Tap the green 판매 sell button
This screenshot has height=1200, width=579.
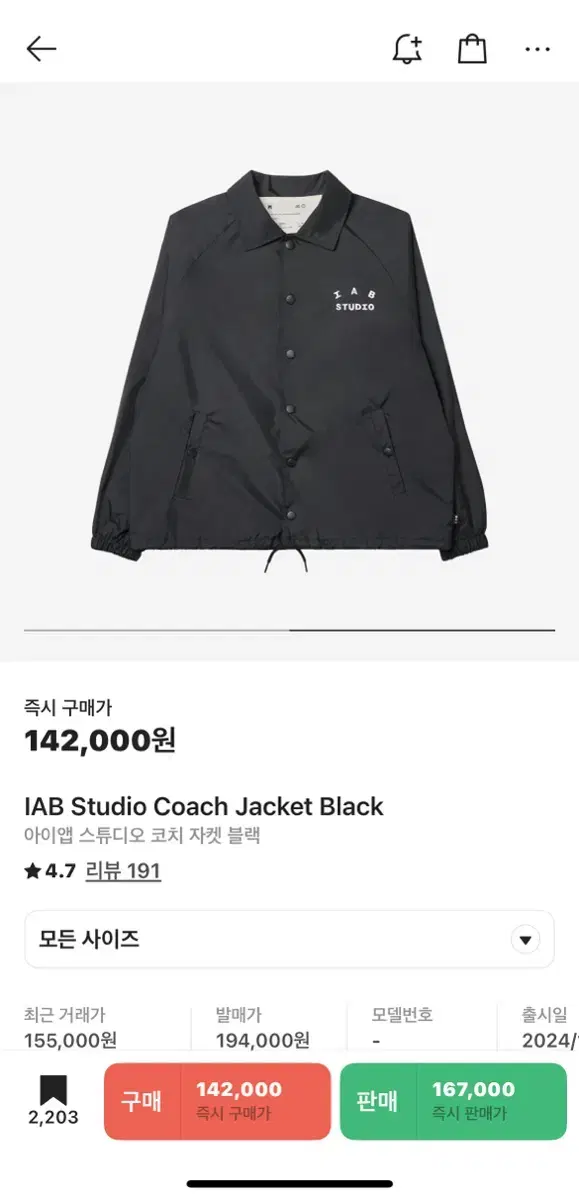453,1101
